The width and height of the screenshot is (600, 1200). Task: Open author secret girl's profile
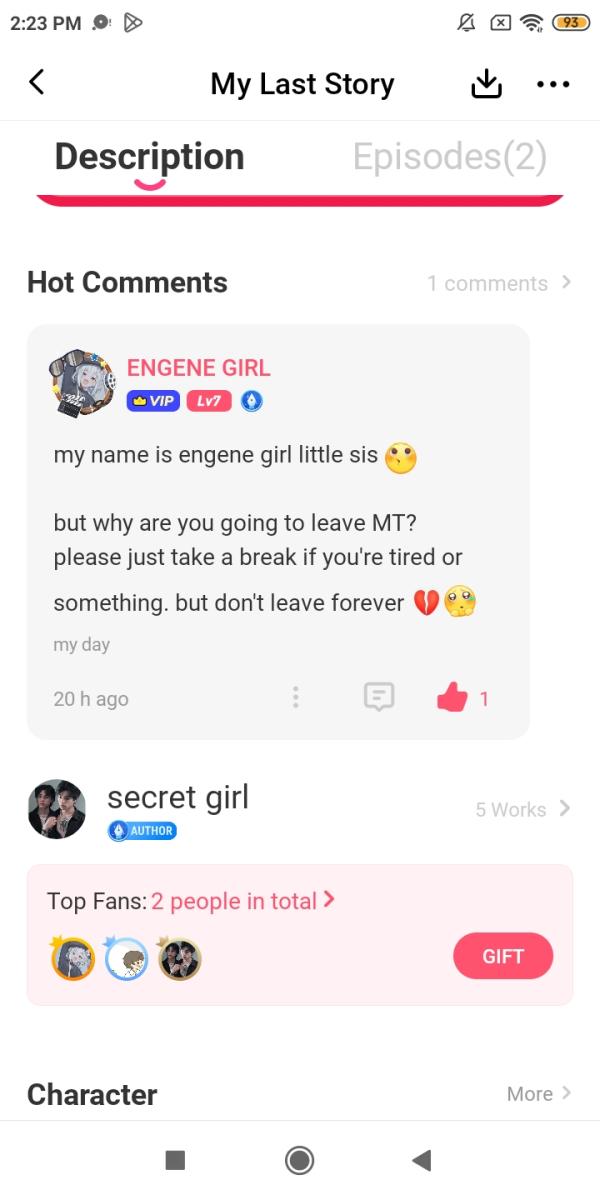57,809
